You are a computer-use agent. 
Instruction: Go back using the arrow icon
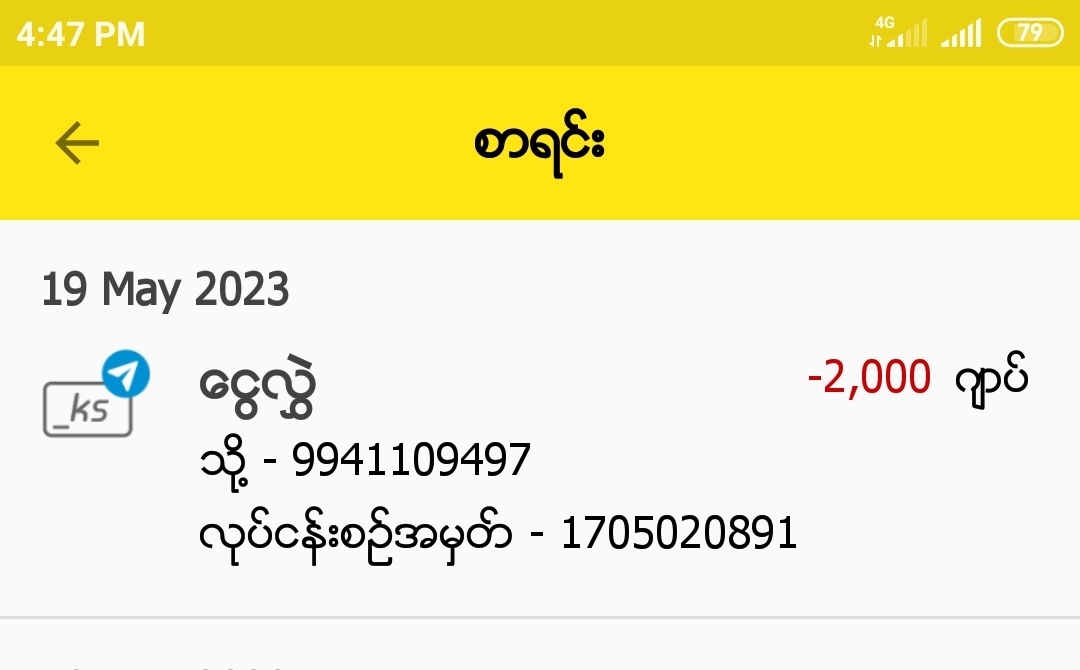(77, 143)
